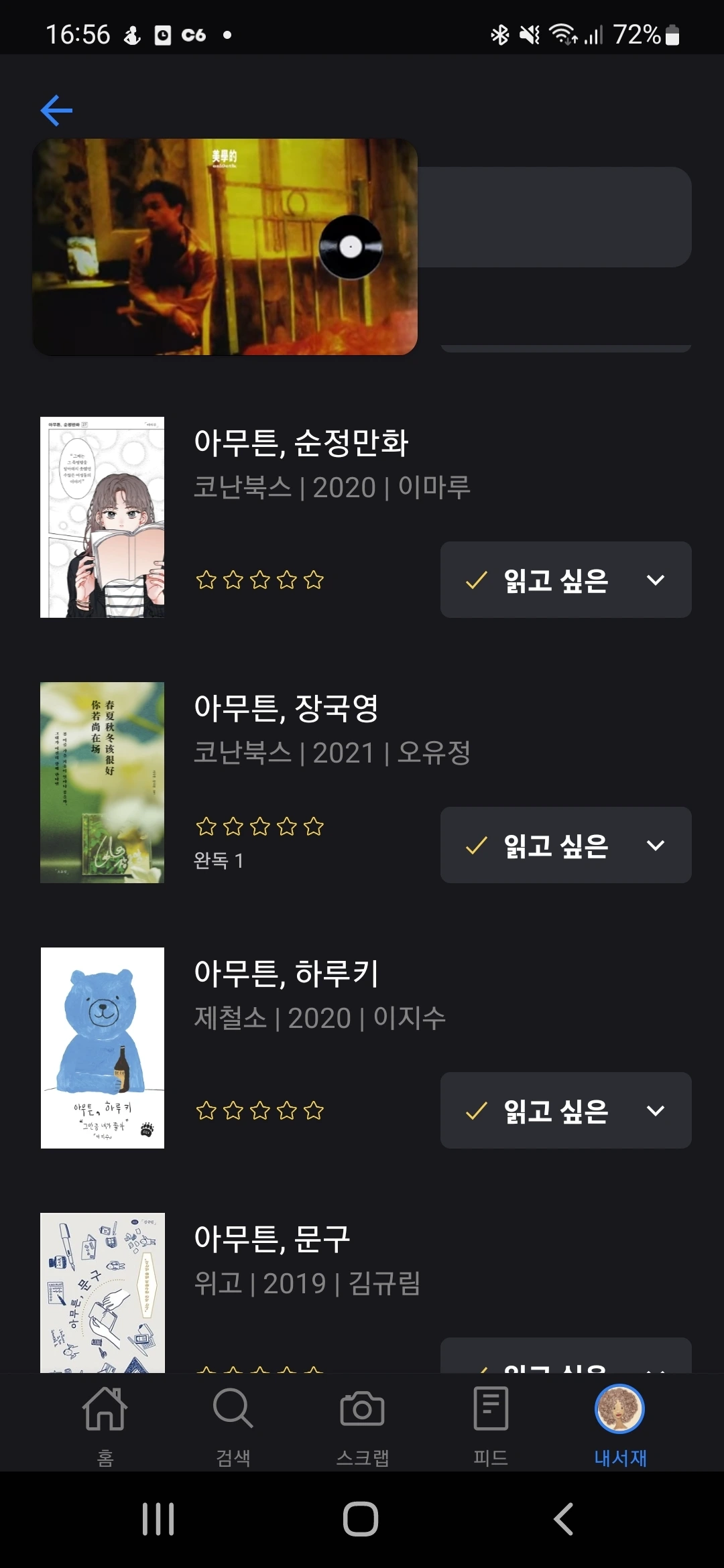
Task: Open the book 아무튼, 하루키
Action: tap(286, 974)
